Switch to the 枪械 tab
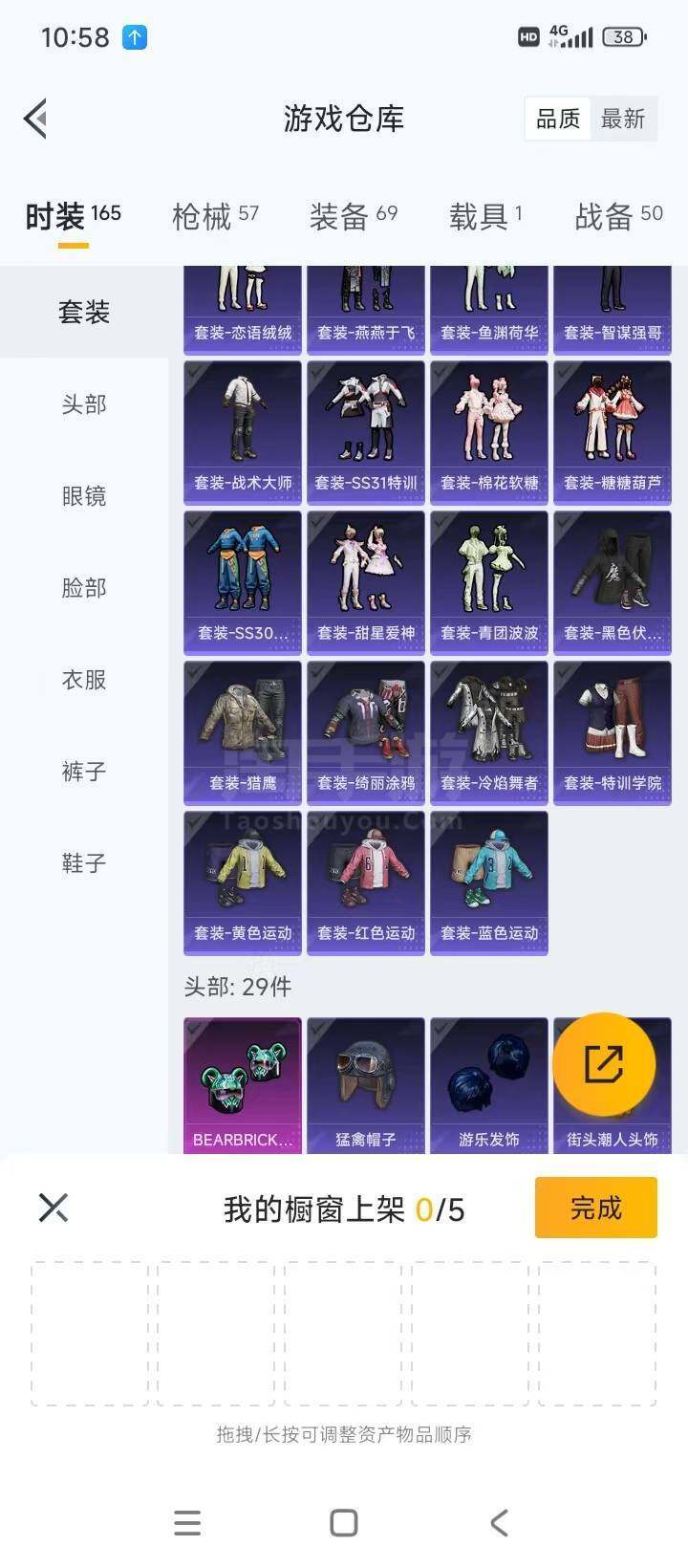The height and width of the screenshot is (1568, 688). pos(215,217)
